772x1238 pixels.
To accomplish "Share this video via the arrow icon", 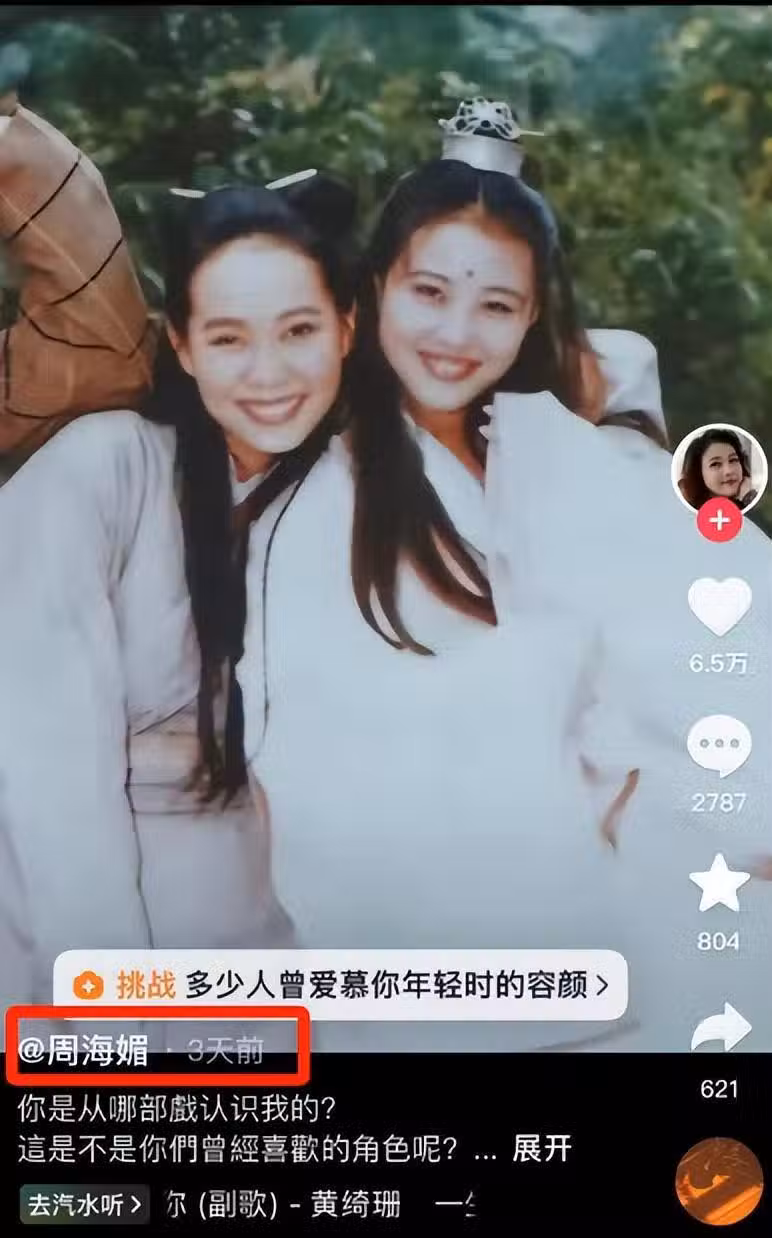I will tap(721, 1028).
